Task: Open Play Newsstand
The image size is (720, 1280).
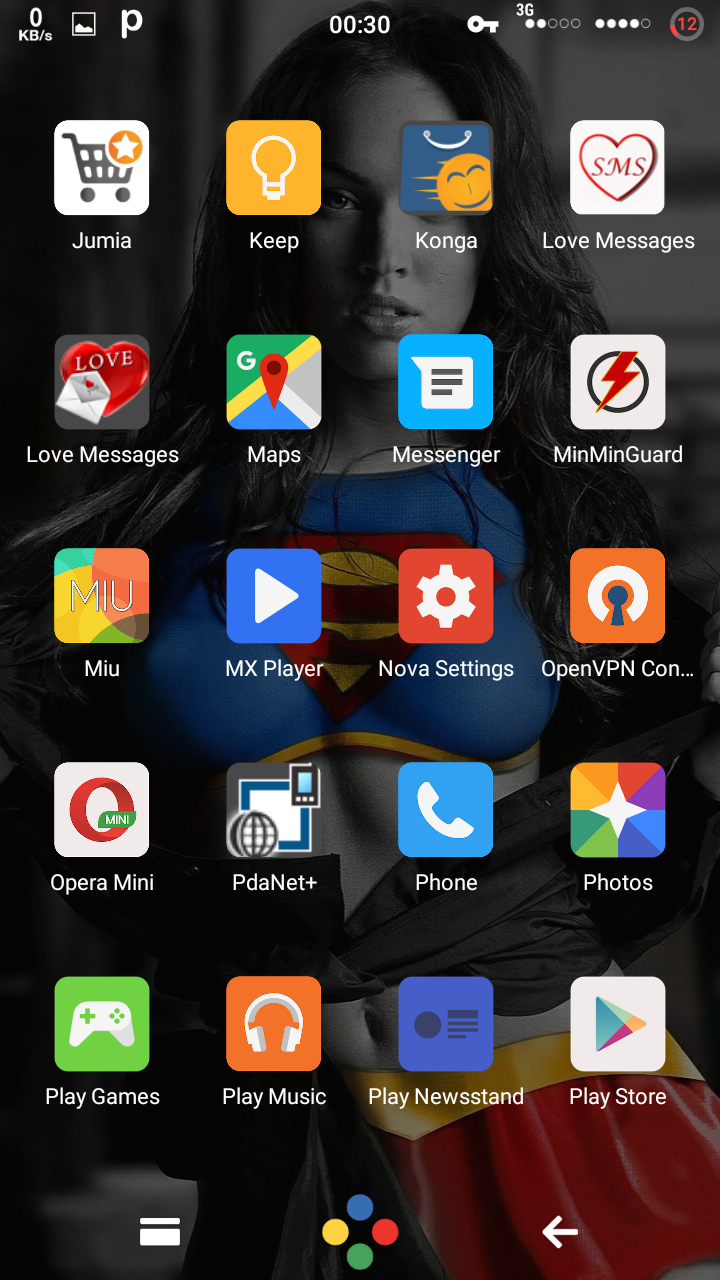Action: click(445, 1023)
